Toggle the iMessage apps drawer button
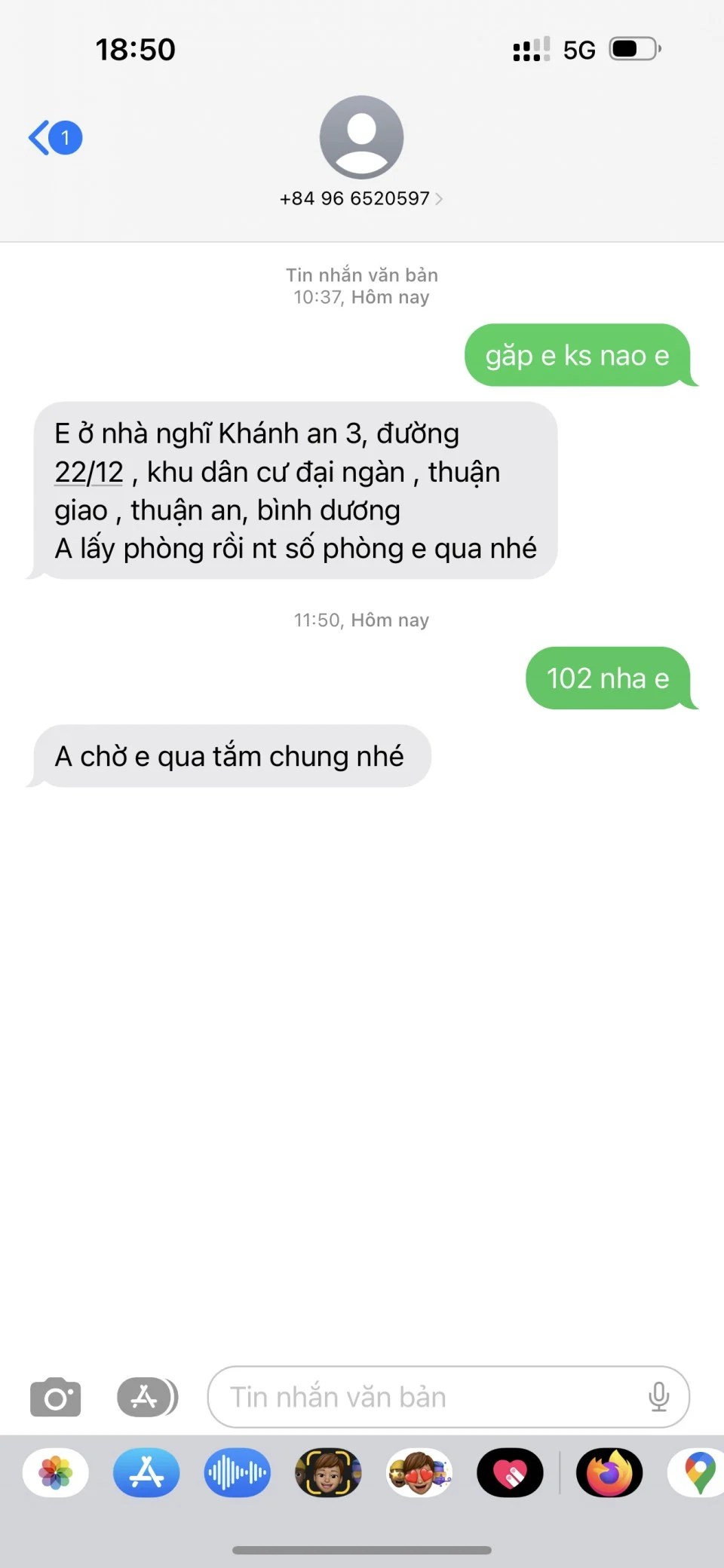Image resolution: width=724 pixels, height=1568 pixels. [148, 1397]
